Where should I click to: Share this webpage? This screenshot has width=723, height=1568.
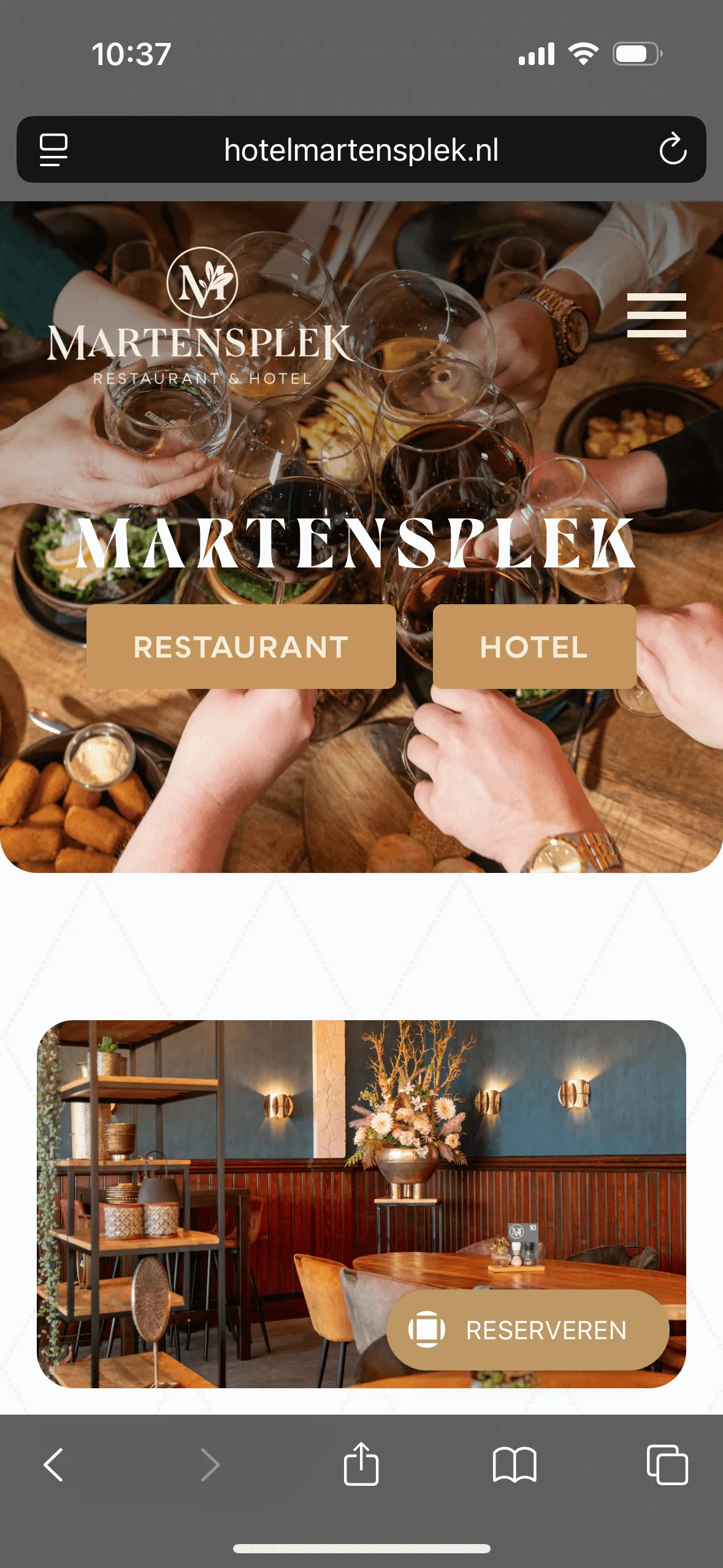click(361, 1464)
